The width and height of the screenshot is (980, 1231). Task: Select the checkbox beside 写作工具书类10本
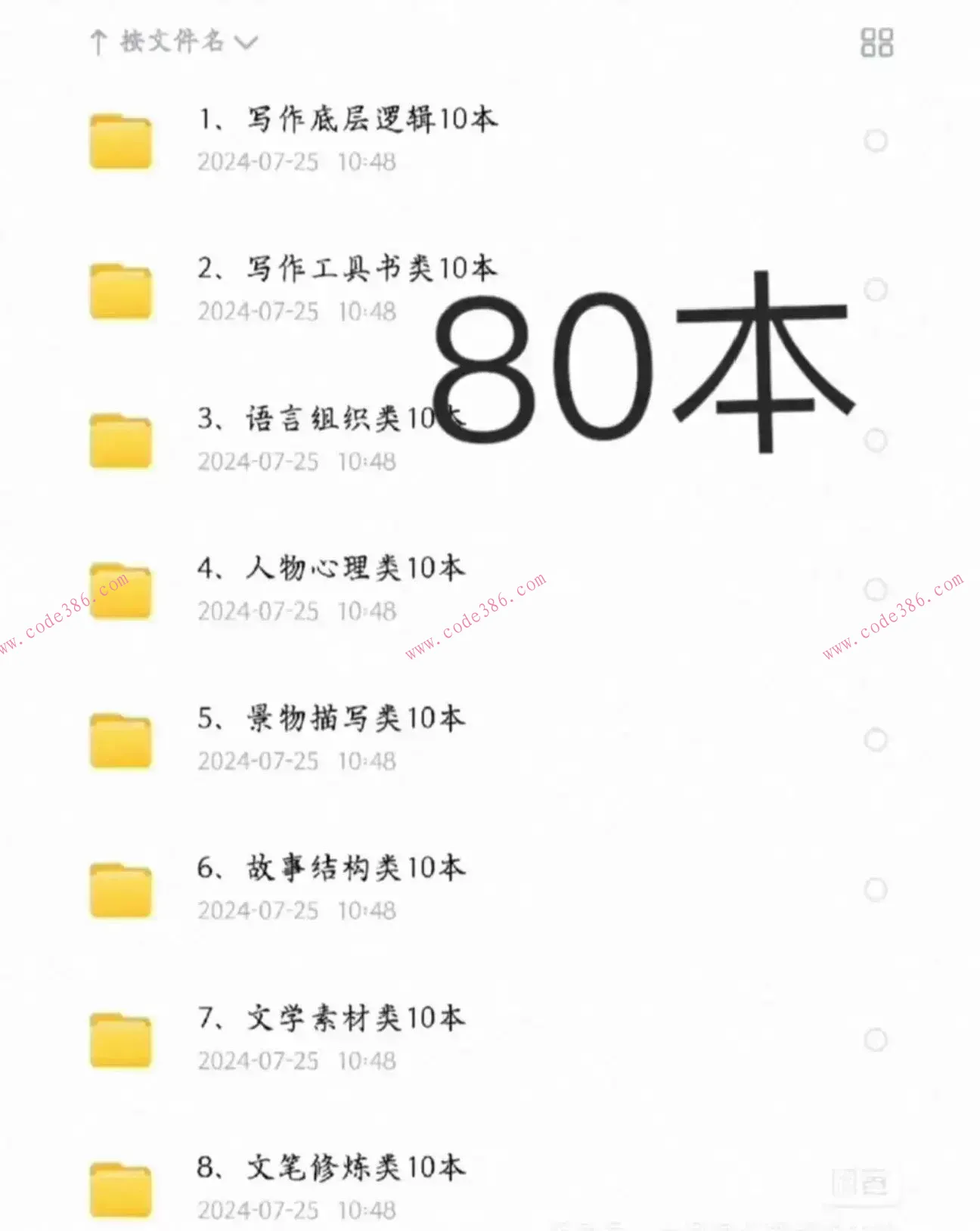click(876, 287)
